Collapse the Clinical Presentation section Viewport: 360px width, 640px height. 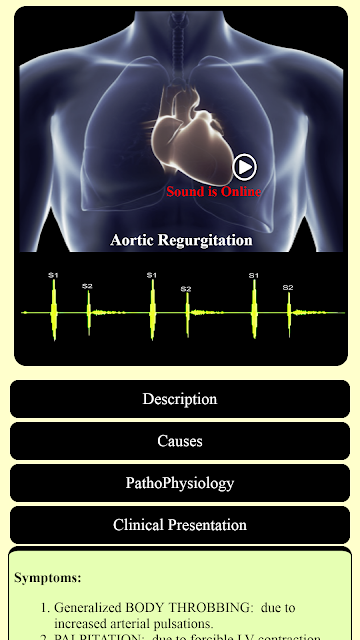pos(180,525)
